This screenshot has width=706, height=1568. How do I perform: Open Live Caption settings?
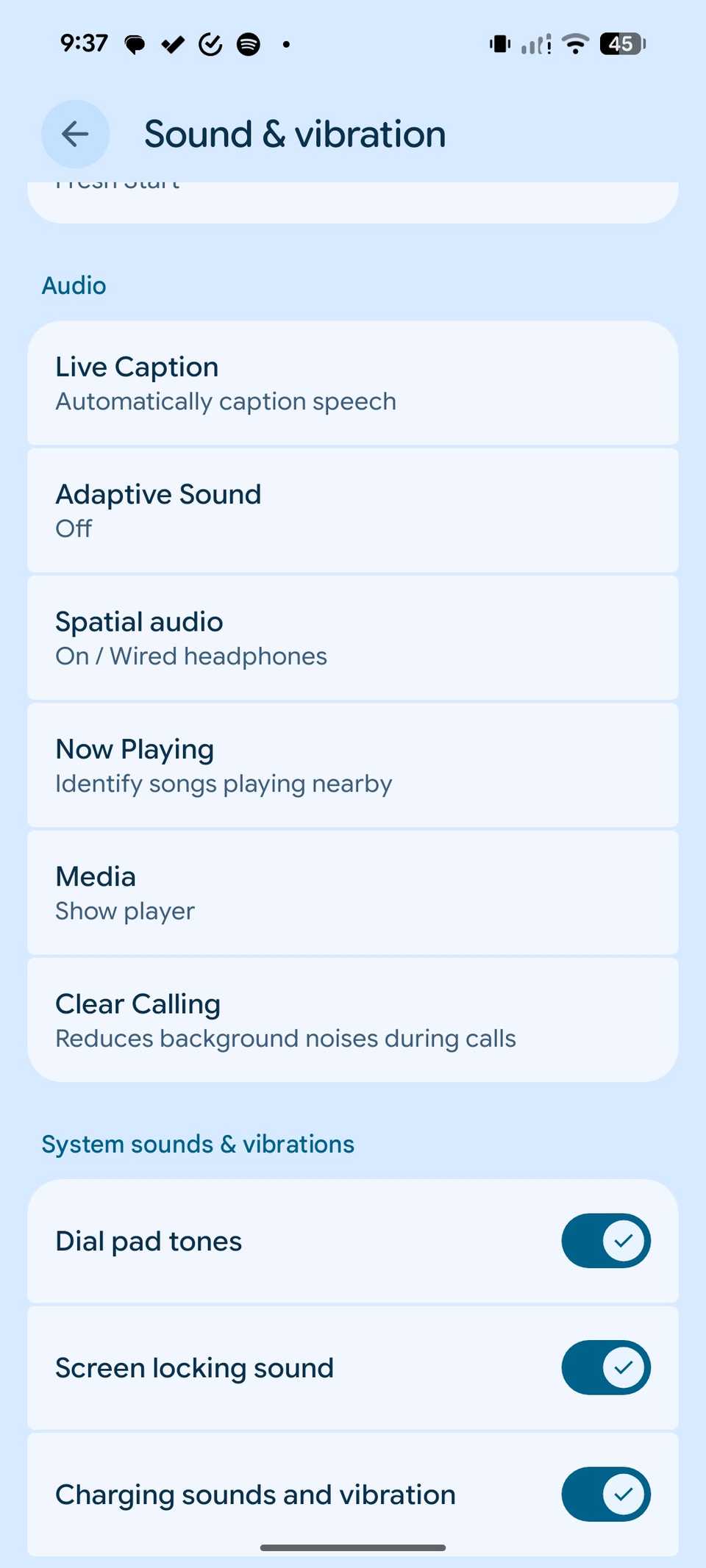353,383
